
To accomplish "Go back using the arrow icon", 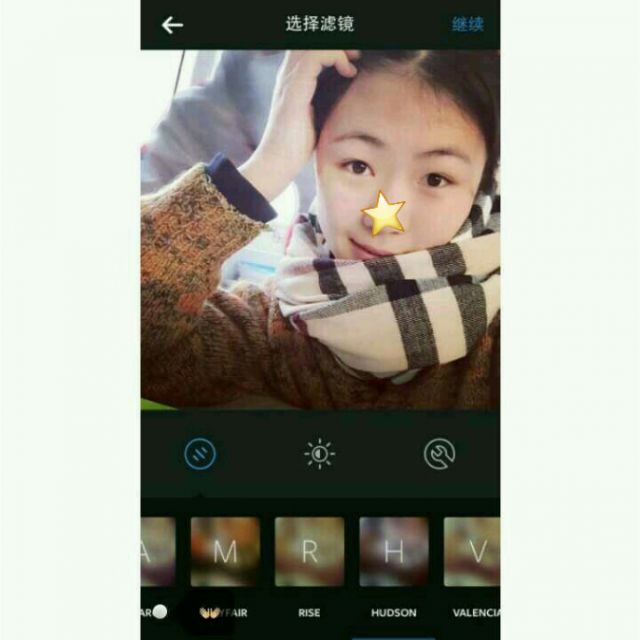I will (172, 25).
